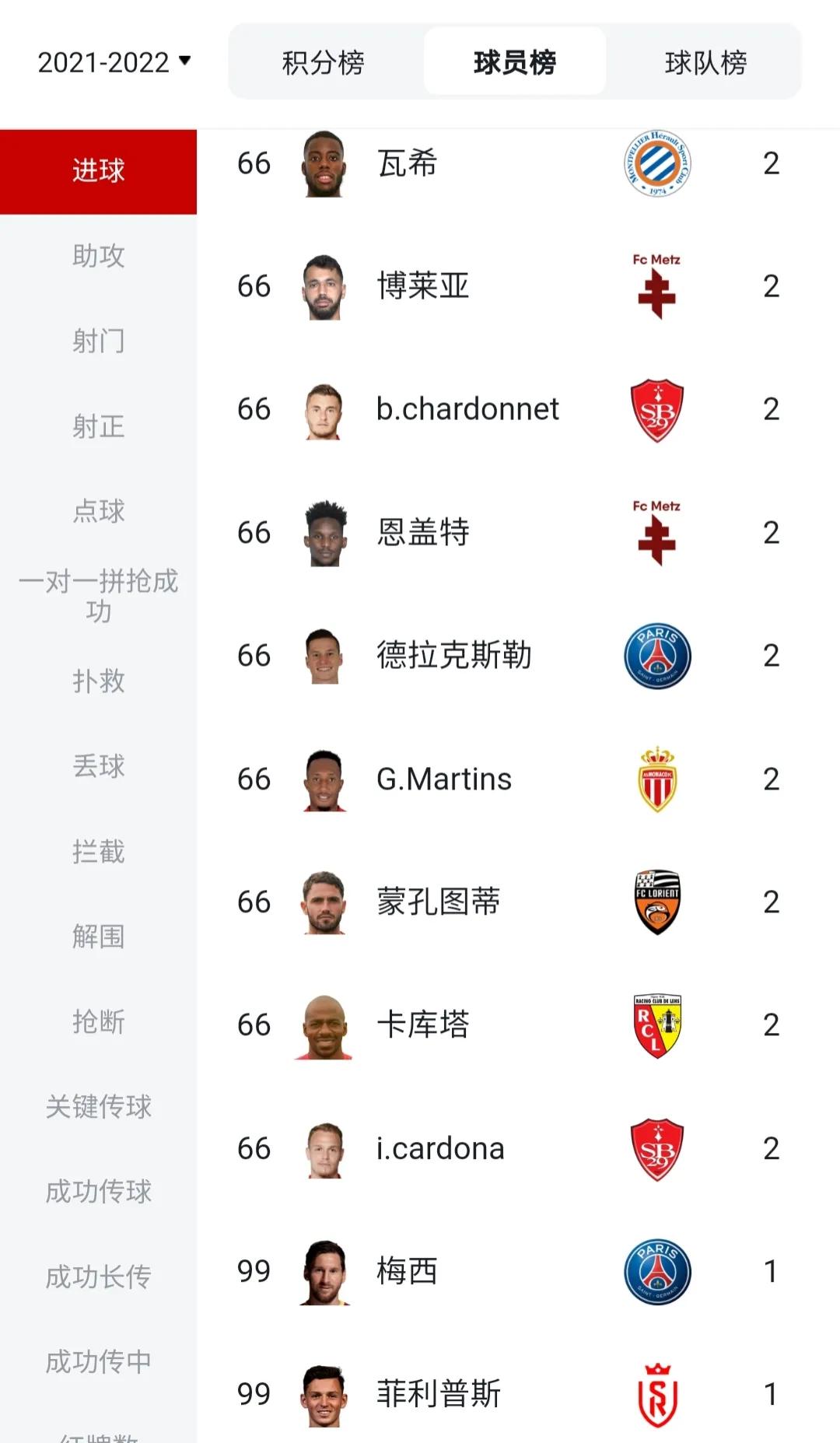Show the 抢断 ranking
This screenshot has width=840, height=1443.
click(99, 1022)
